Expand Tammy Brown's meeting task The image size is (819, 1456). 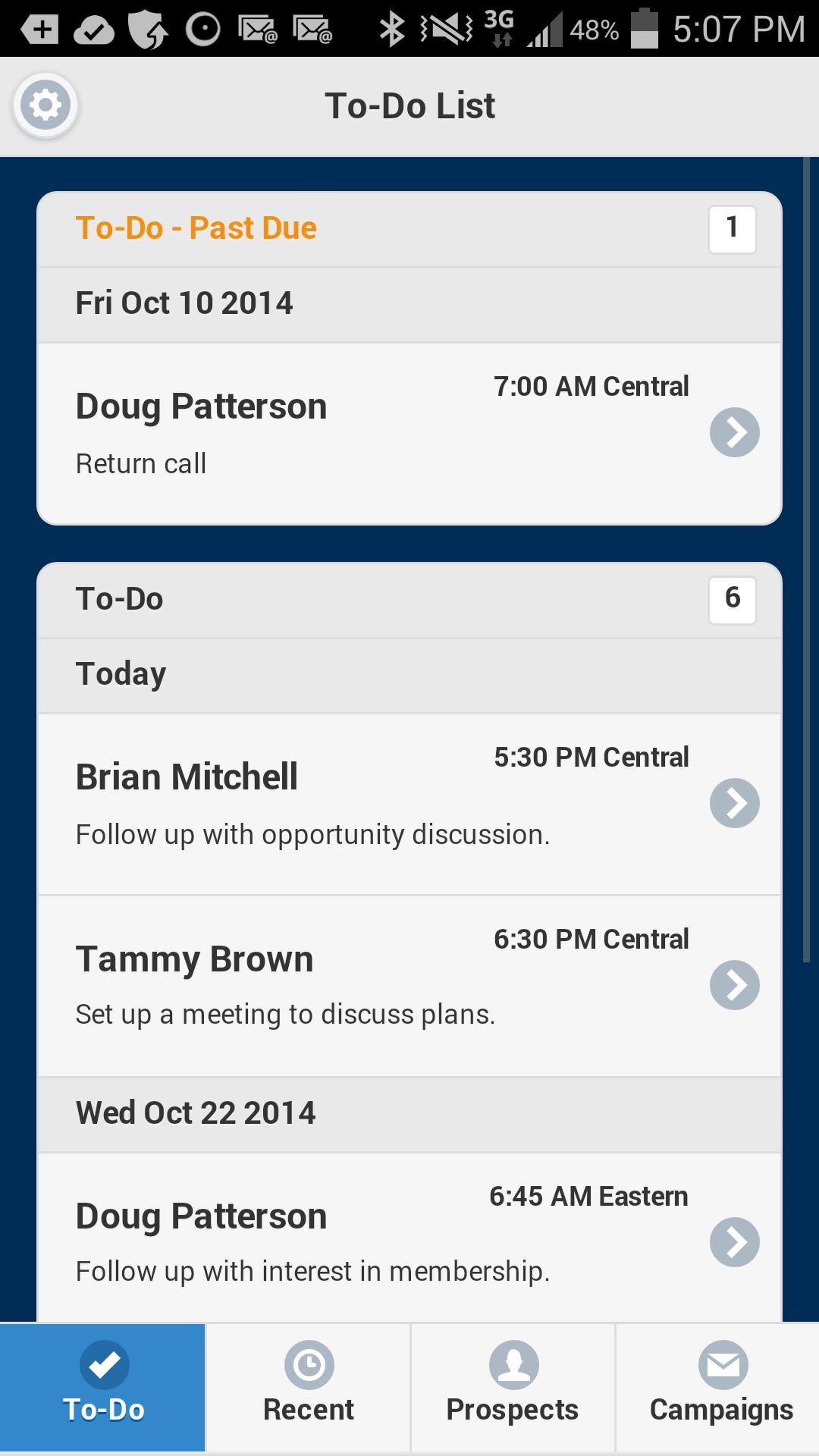pyautogui.click(x=735, y=984)
